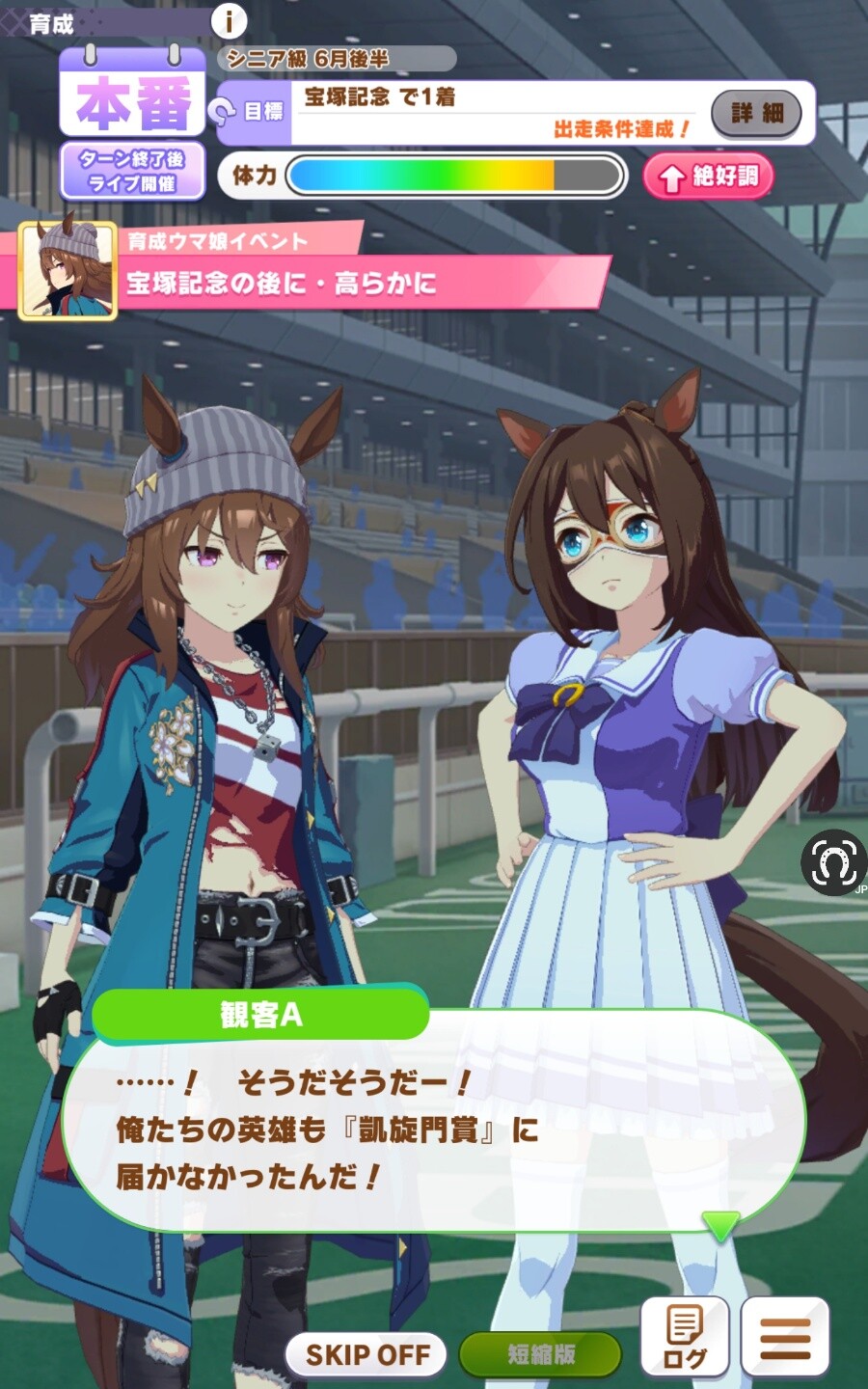Image resolution: width=868 pixels, height=1389 pixels.
Task: Toggle the SKIP OFF button
Action: point(367,1355)
